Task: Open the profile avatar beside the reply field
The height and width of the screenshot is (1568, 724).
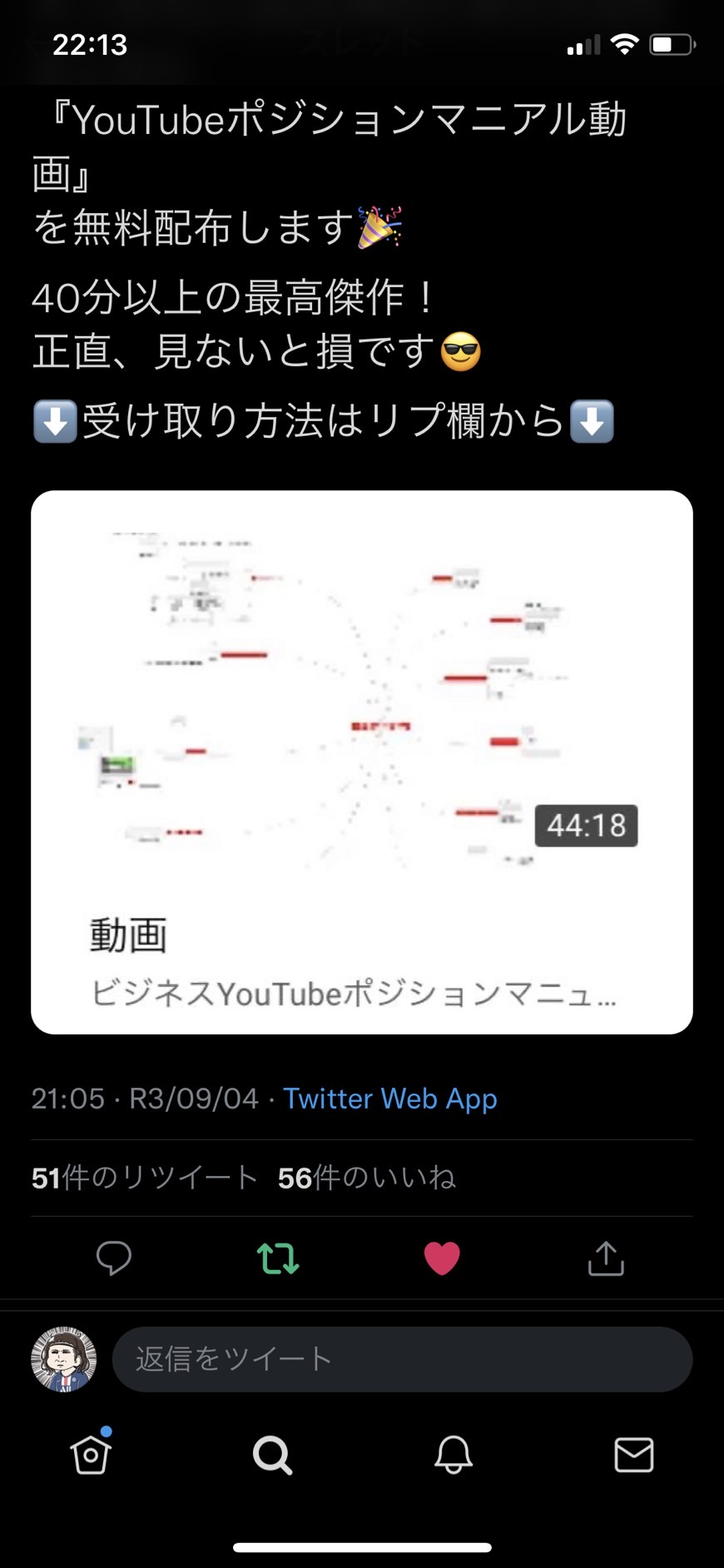Action: pyautogui.click(x=64, y=1359)
